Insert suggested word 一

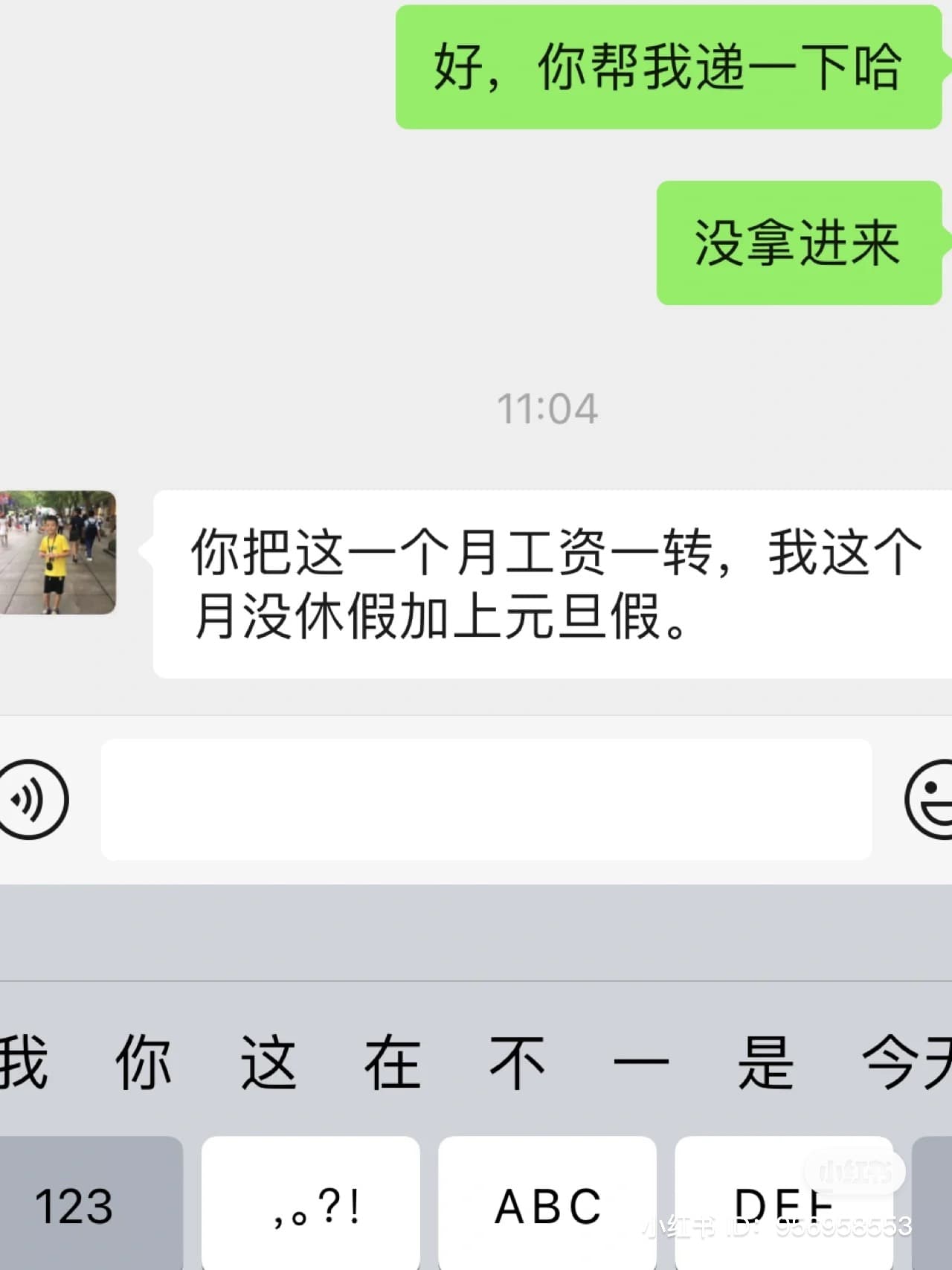coord(640,1062)
